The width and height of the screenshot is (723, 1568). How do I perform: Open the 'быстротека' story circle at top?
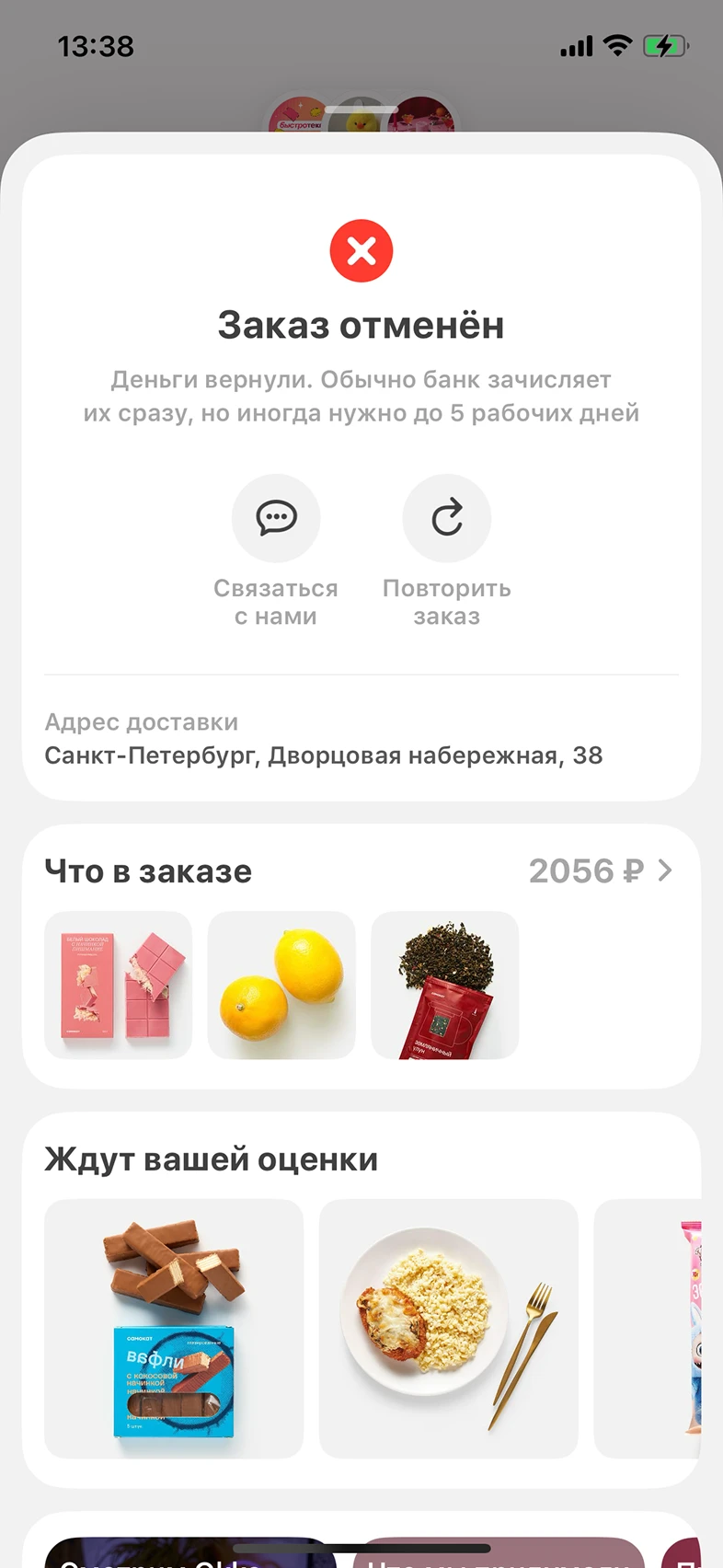(x=294, y=118)
